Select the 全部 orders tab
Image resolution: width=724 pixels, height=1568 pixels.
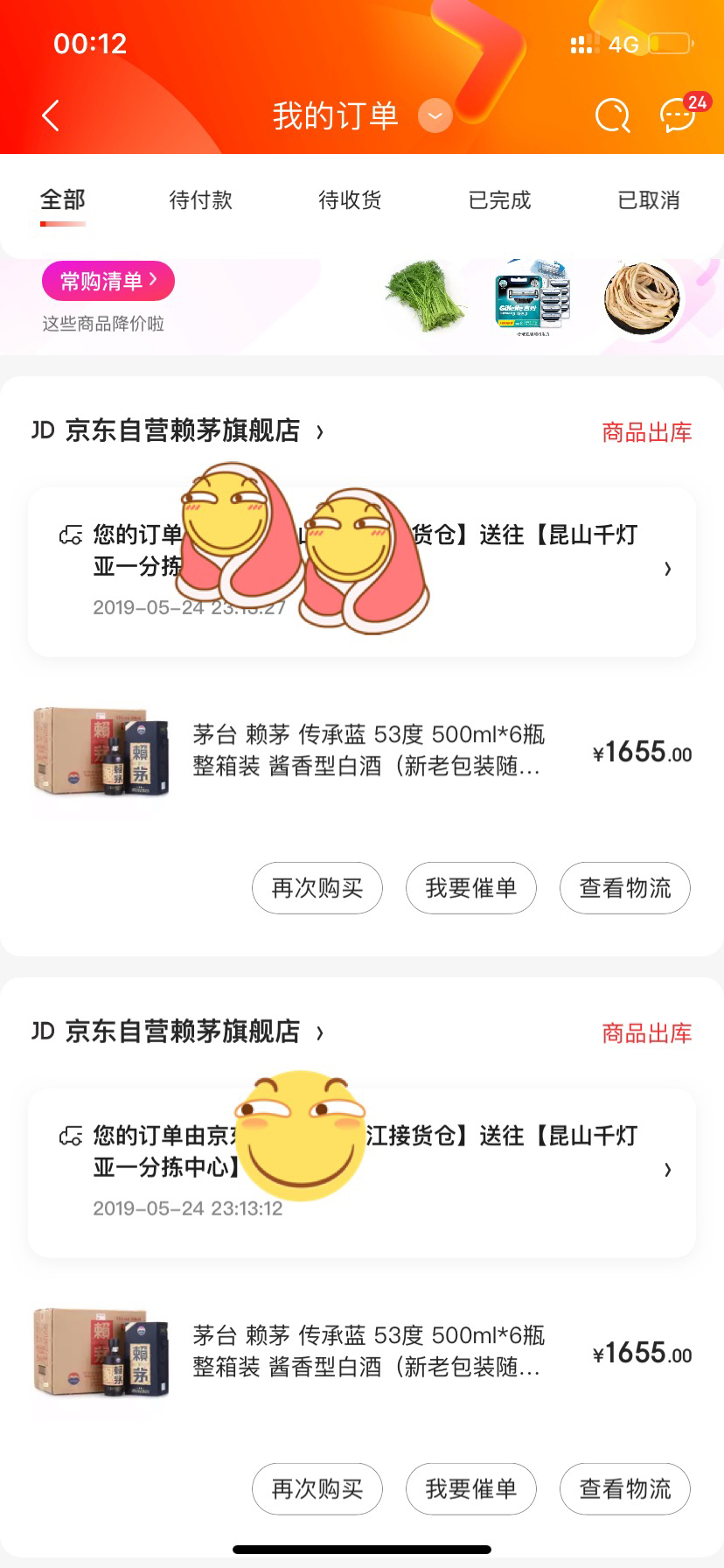[63, 200]
